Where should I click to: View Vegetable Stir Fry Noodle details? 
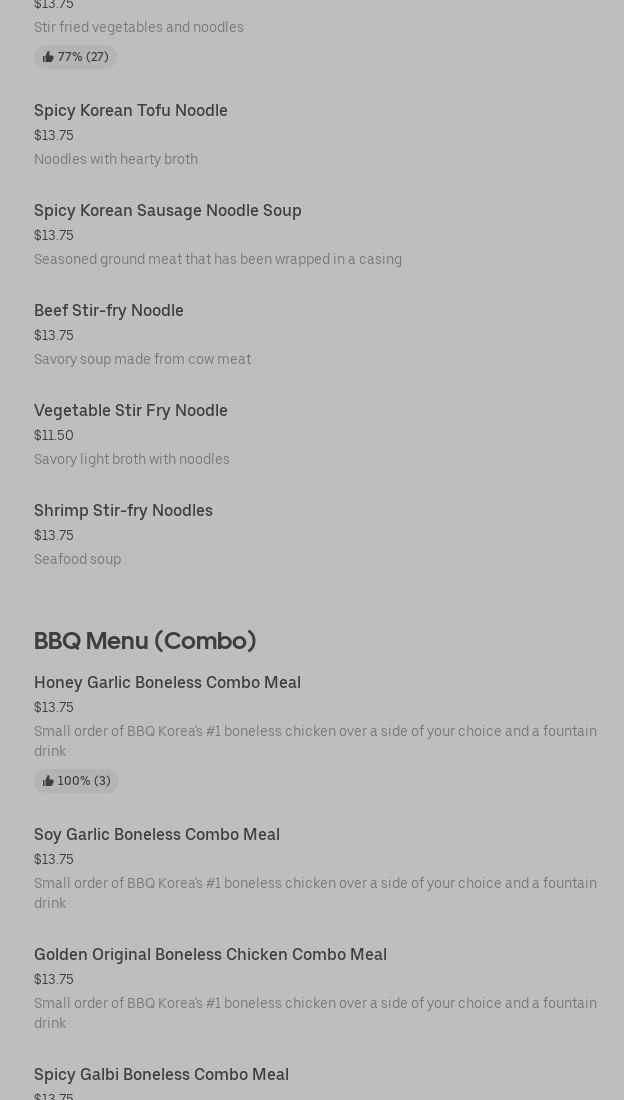[x=131, y=411]
